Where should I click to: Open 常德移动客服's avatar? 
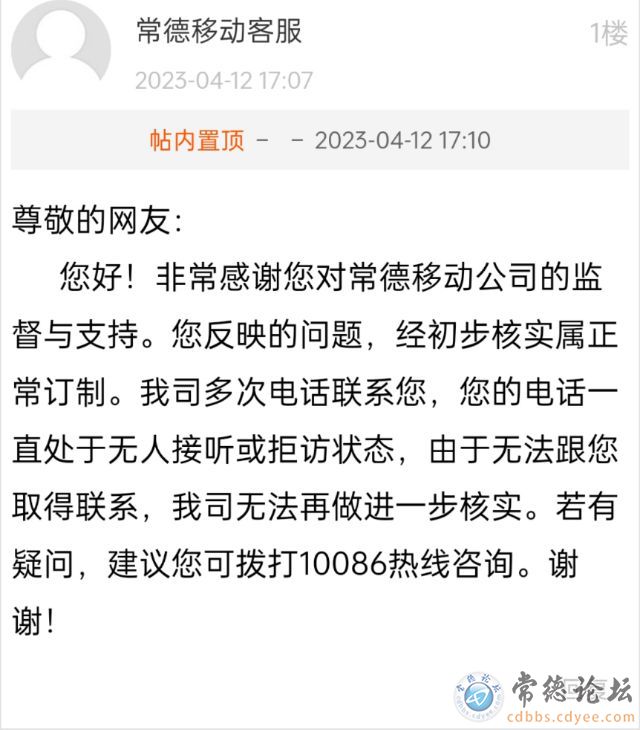(x=60, y=45)
